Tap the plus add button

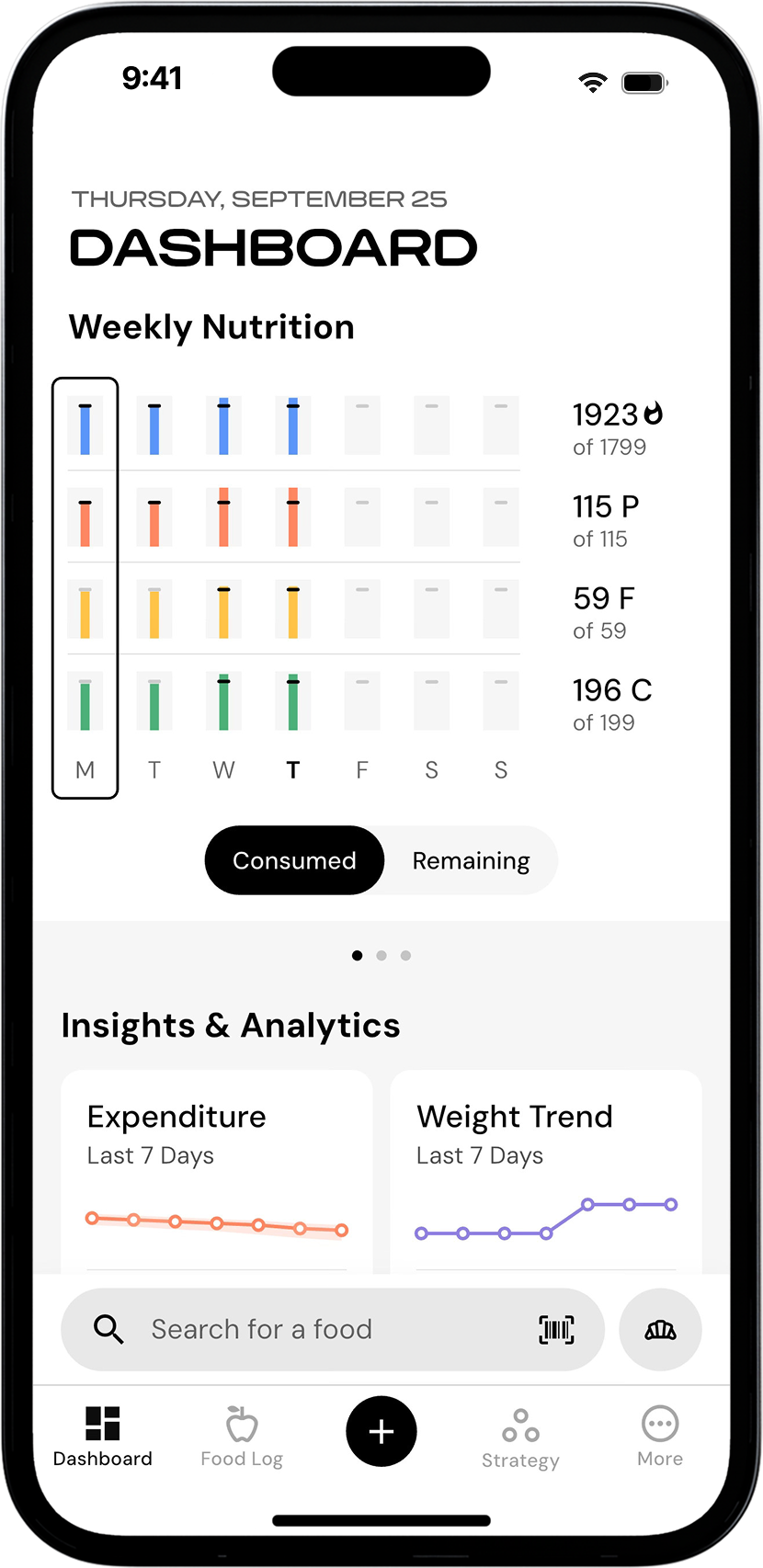(x=381, y=1431)
